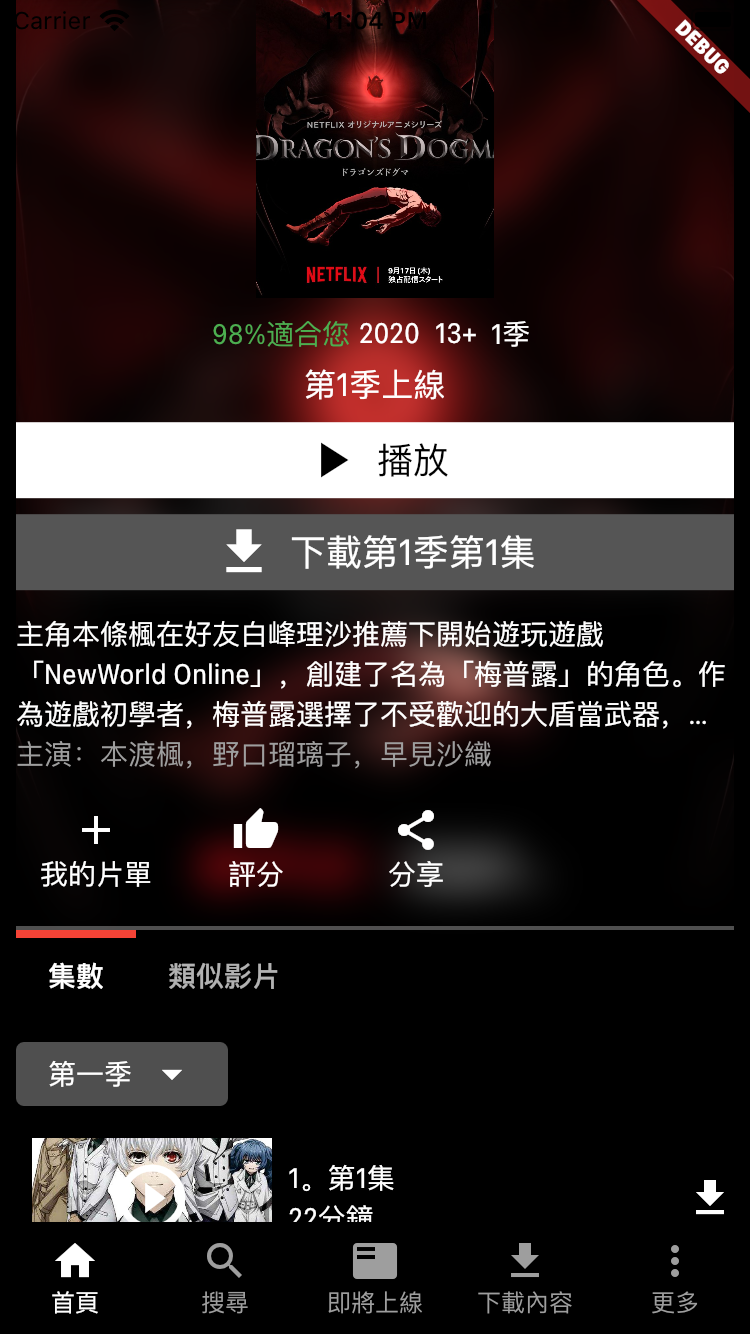Open the 第一季 season dropdown
The width and height of the screenshot is (750, 1334).
pos(122,1074)
